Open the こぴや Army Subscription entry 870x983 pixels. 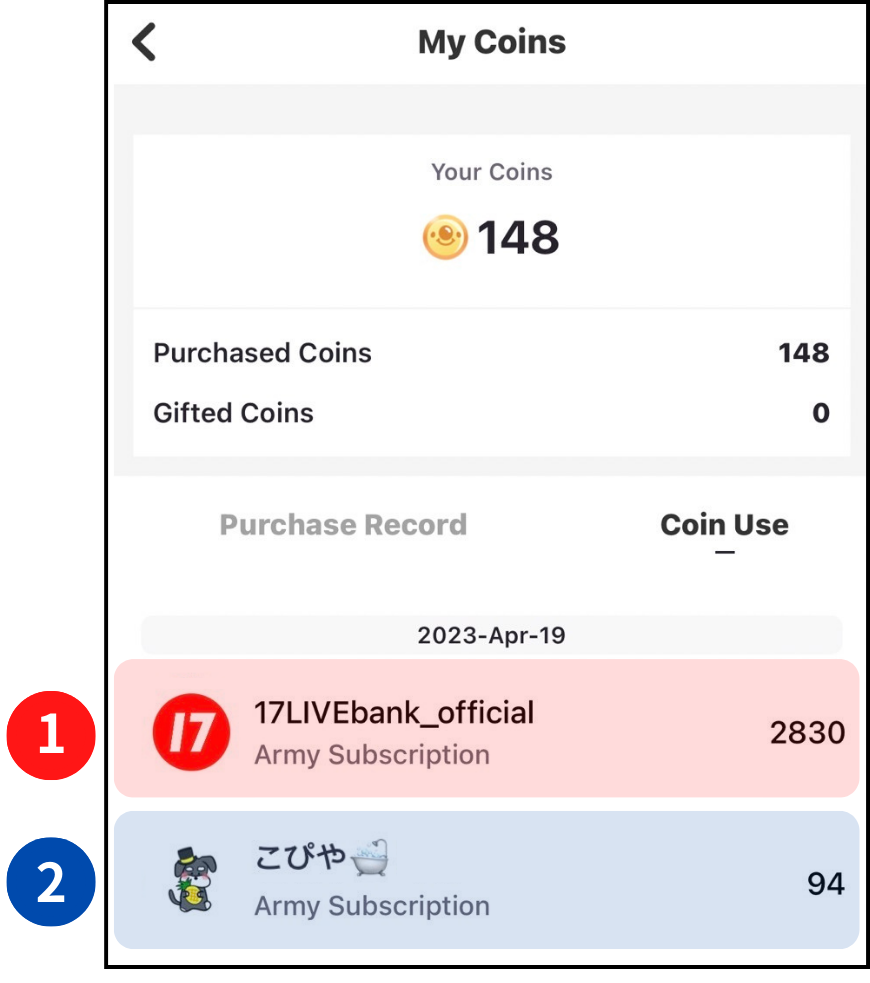486,880
